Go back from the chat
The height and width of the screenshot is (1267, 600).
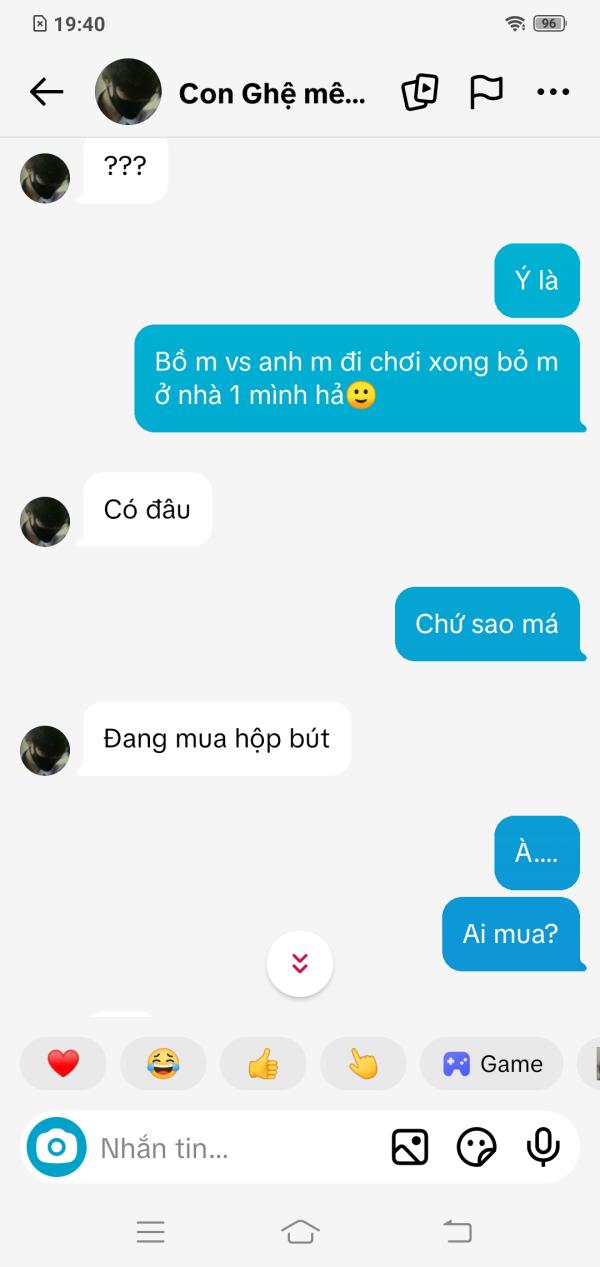click(46, 92)
